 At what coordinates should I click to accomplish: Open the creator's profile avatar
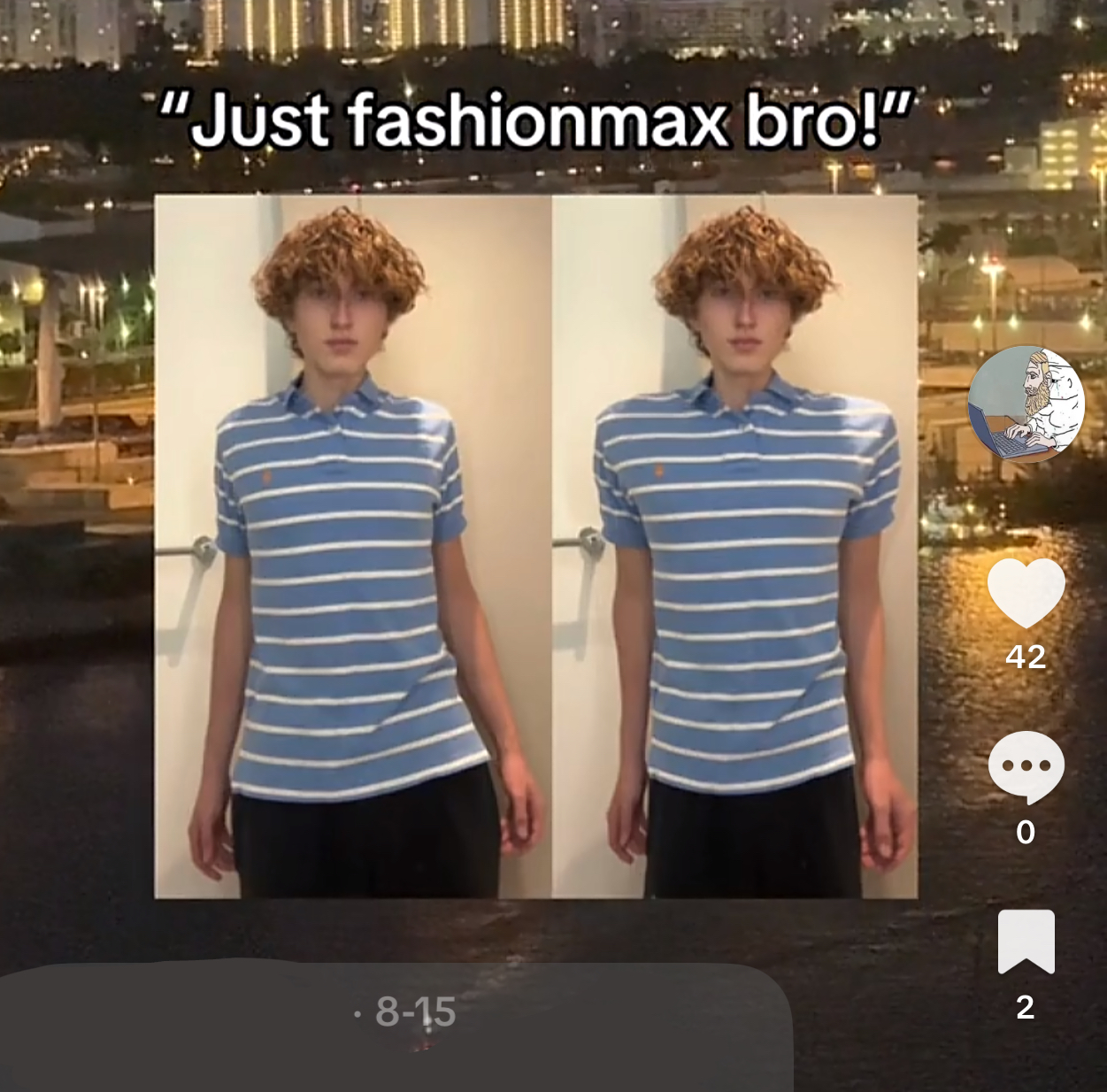1025,404
